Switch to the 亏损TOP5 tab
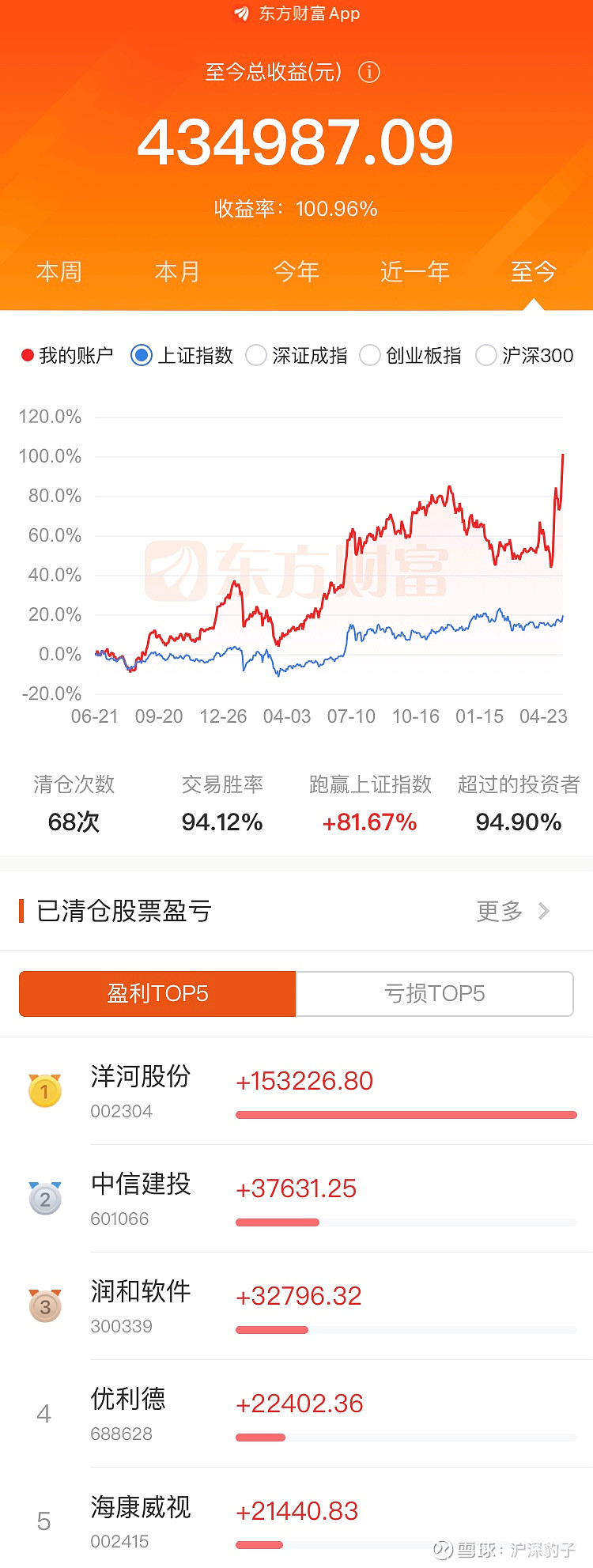The height and width of the screenshot is (1568, 593). click(x=433, y=994)
